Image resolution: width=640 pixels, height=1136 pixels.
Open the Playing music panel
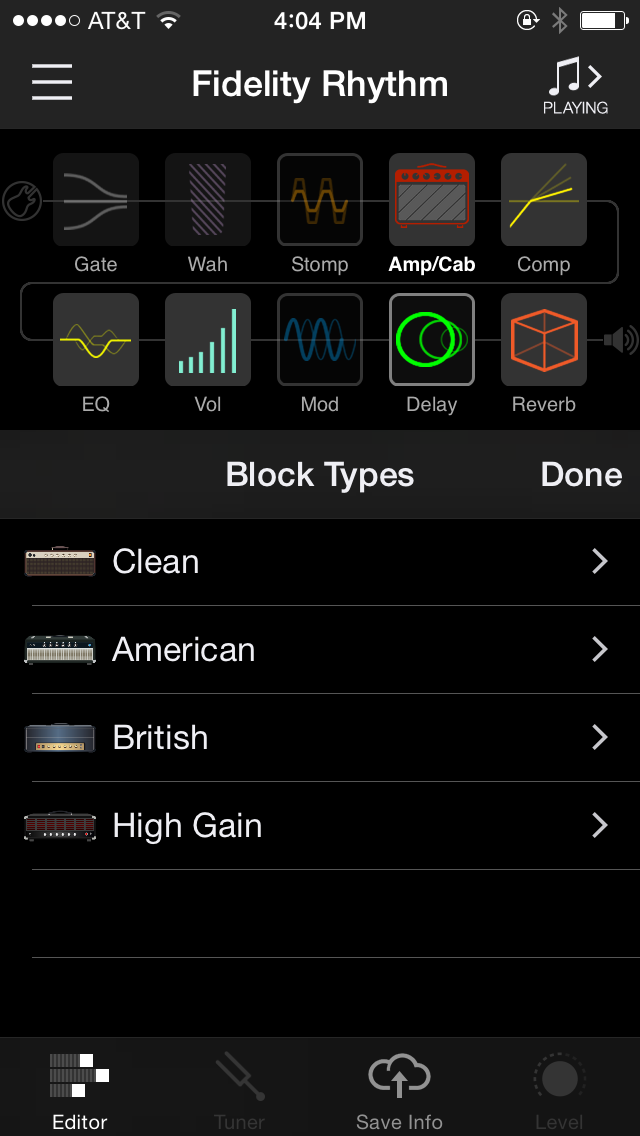pyautogui.click(x=575, y=85)
